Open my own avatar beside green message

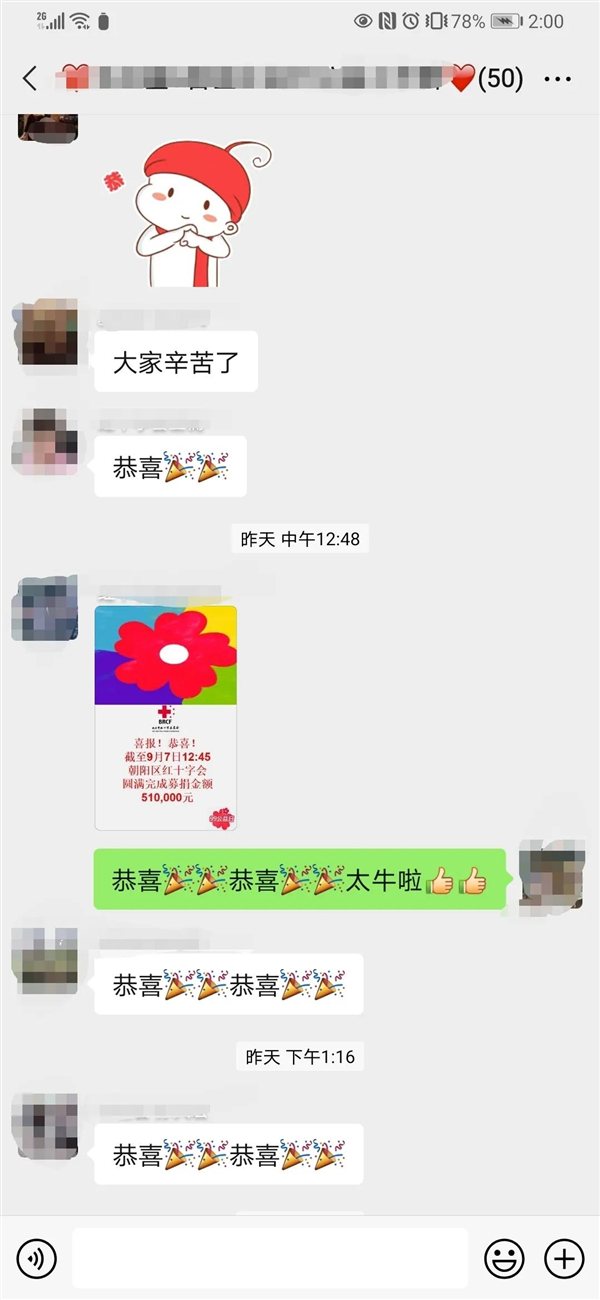coord(552,874)
